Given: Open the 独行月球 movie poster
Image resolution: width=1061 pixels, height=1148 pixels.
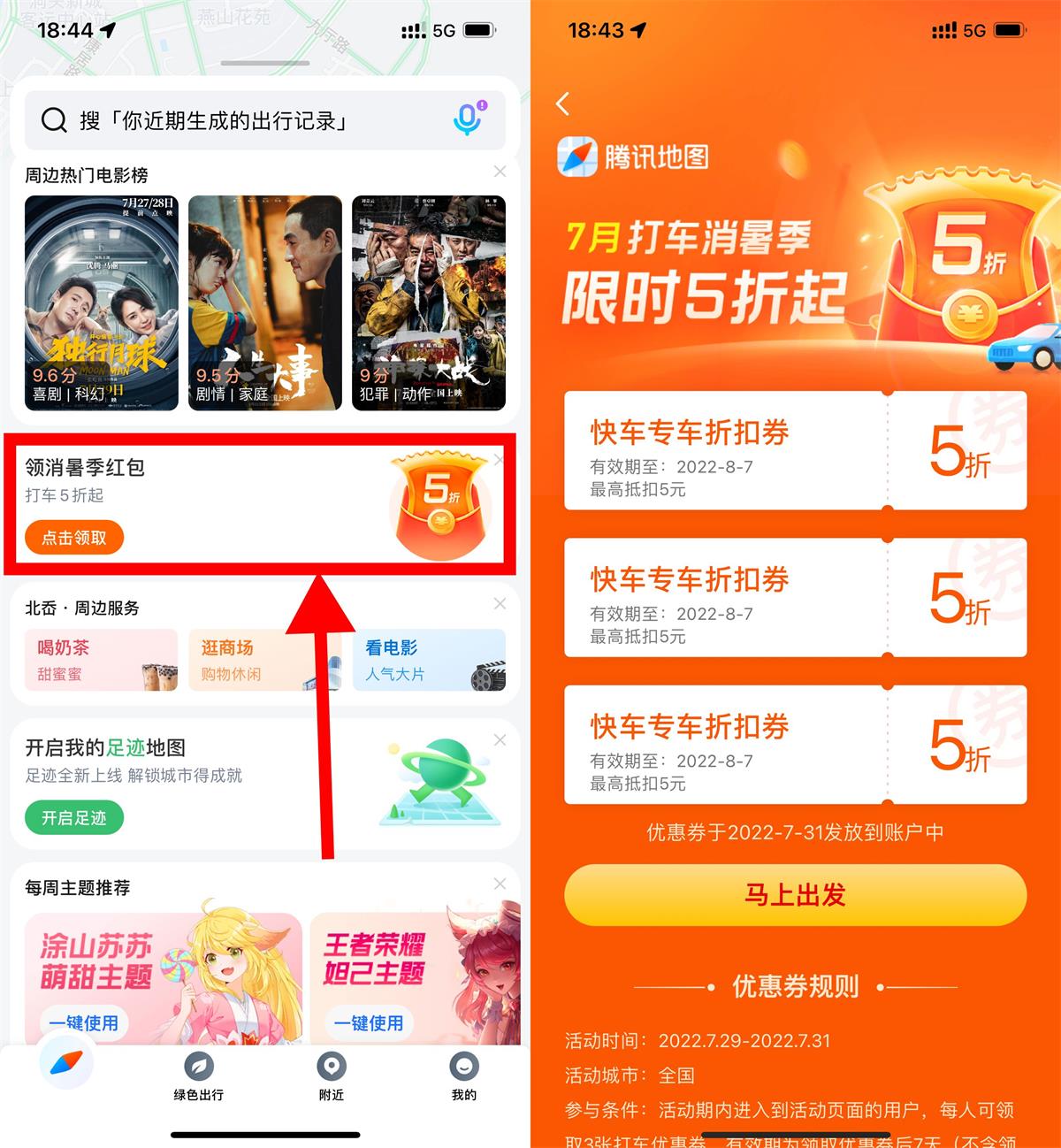Looking at the screenshot, I should (102, 302).
